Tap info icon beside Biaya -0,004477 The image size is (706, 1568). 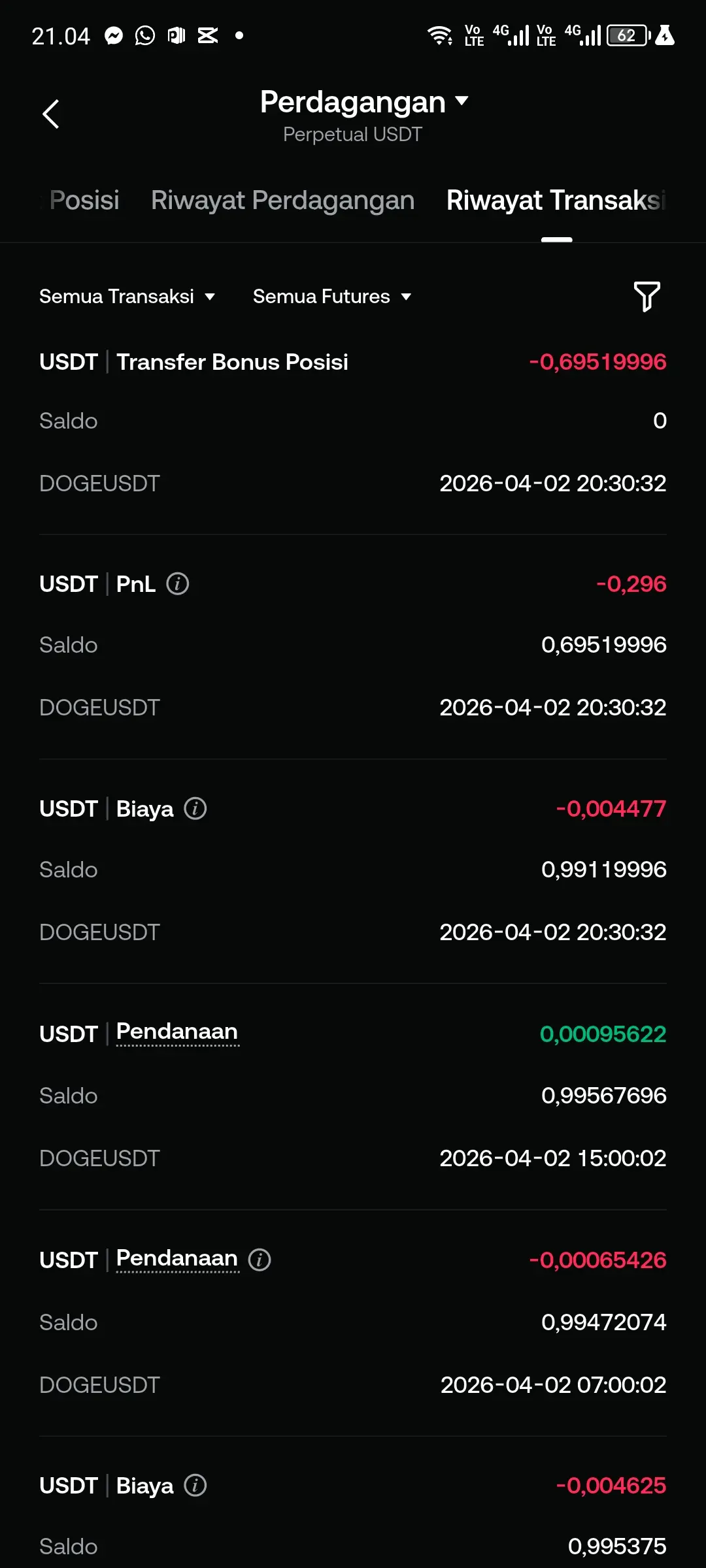click(195, 809)
